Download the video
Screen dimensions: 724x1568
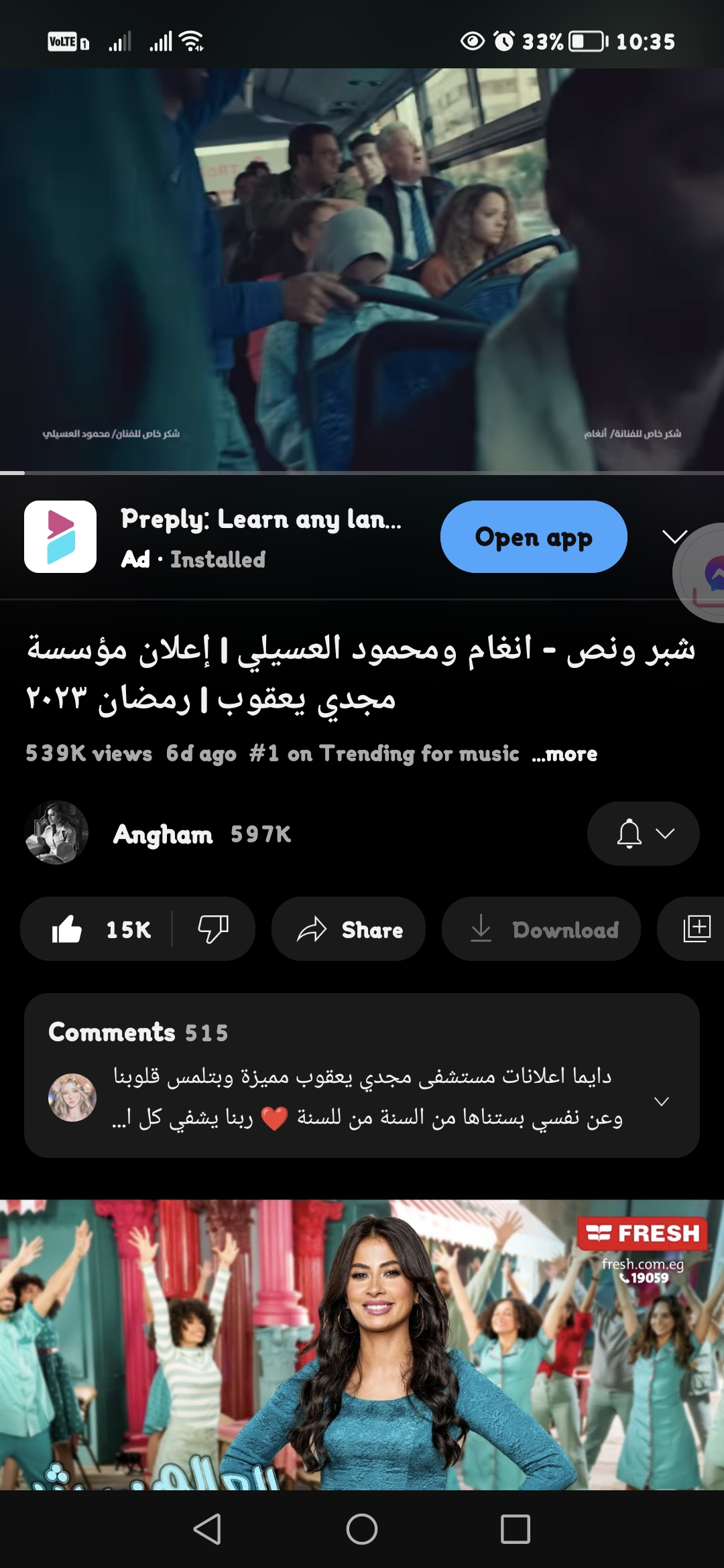click(x=541, y=929)
